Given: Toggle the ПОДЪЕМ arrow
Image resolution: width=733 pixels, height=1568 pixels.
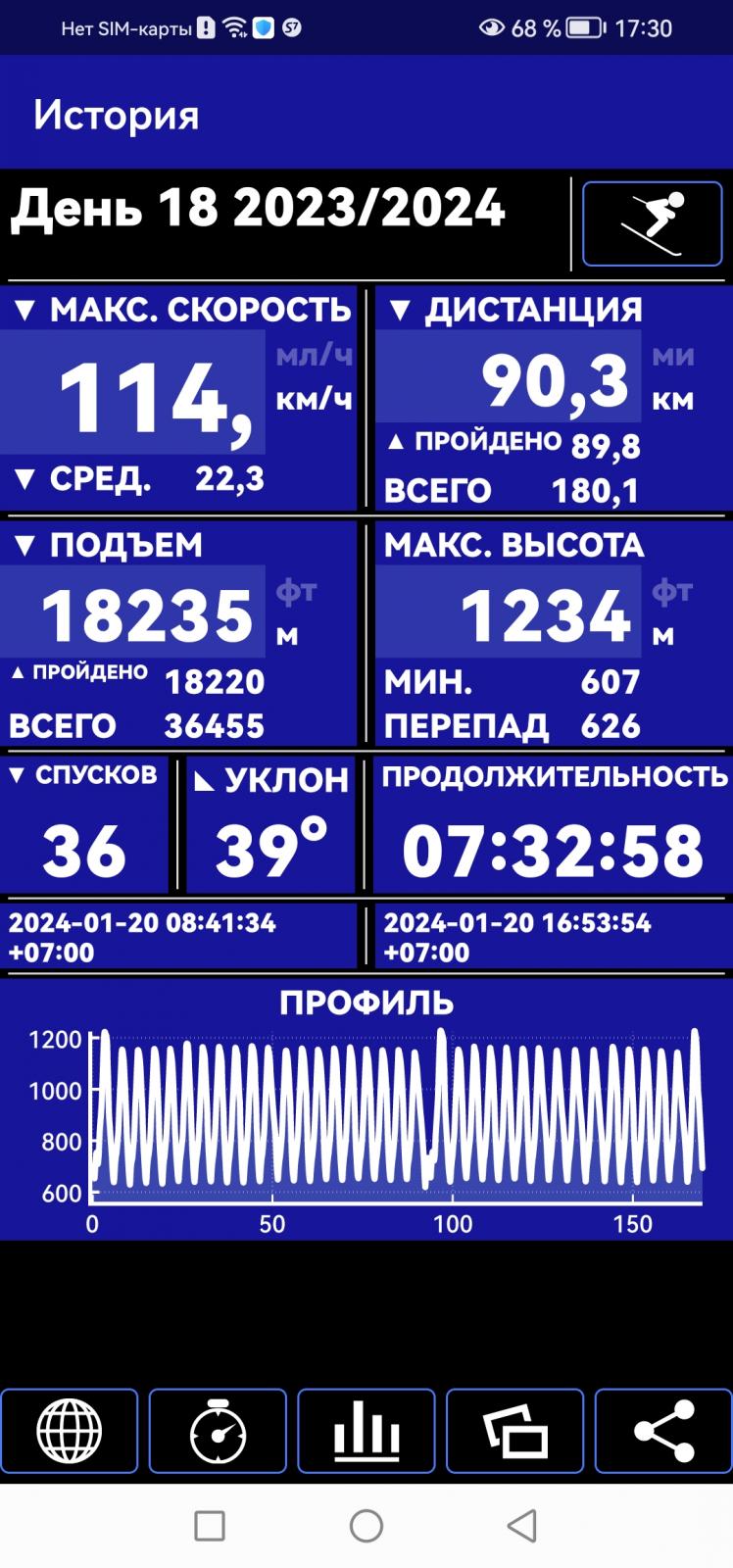Looking at the screenshot, I should [x=25, y=547].
